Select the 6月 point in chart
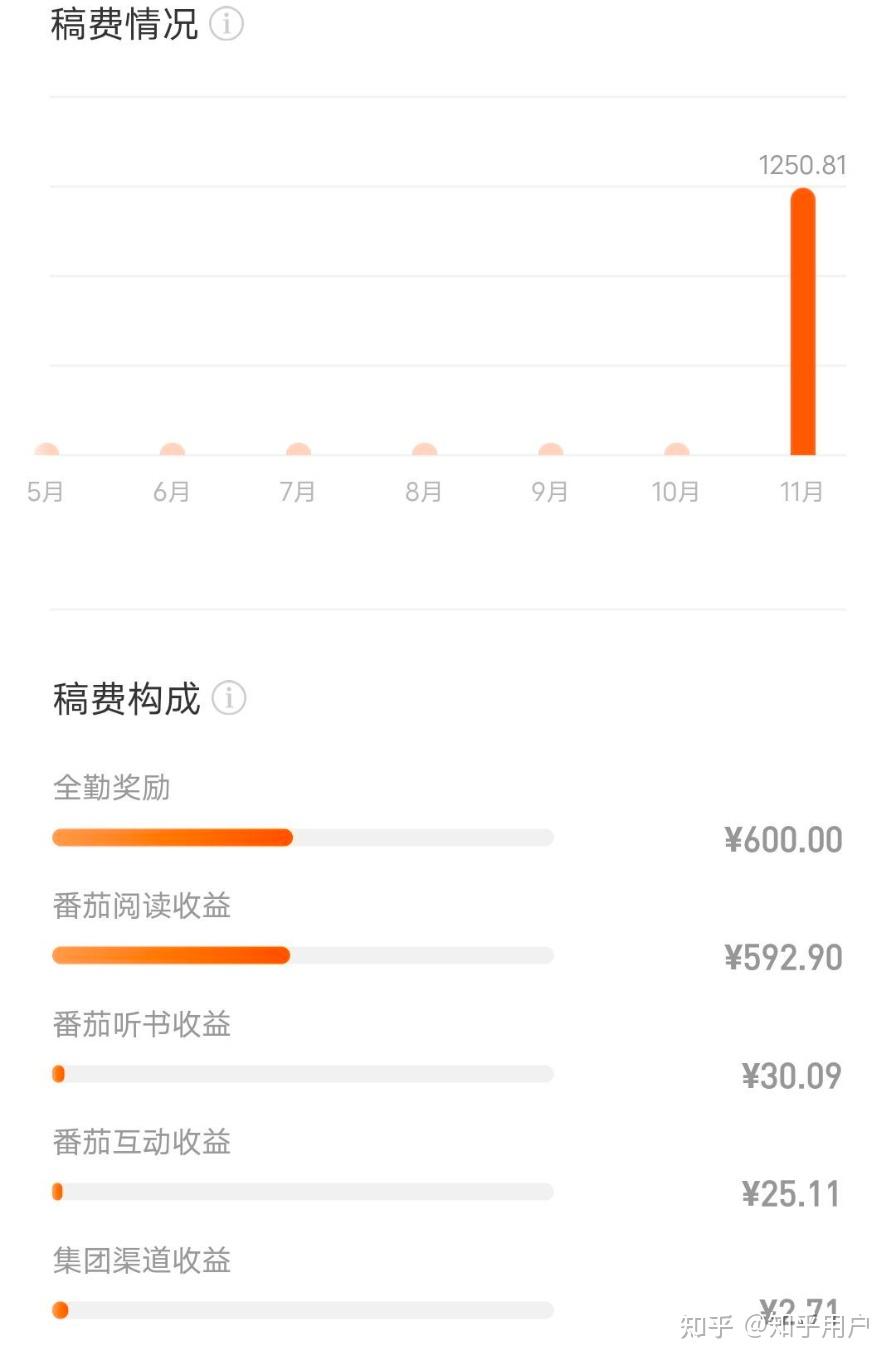Viewport: 895px width, 1363px height. coord(172,451)
